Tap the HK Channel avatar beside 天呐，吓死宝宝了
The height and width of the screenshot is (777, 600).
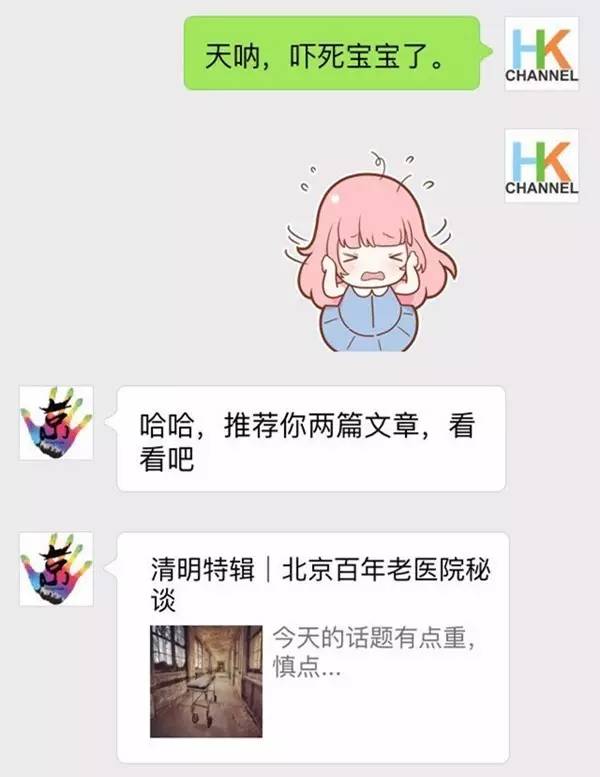click(x=541, y=54)
